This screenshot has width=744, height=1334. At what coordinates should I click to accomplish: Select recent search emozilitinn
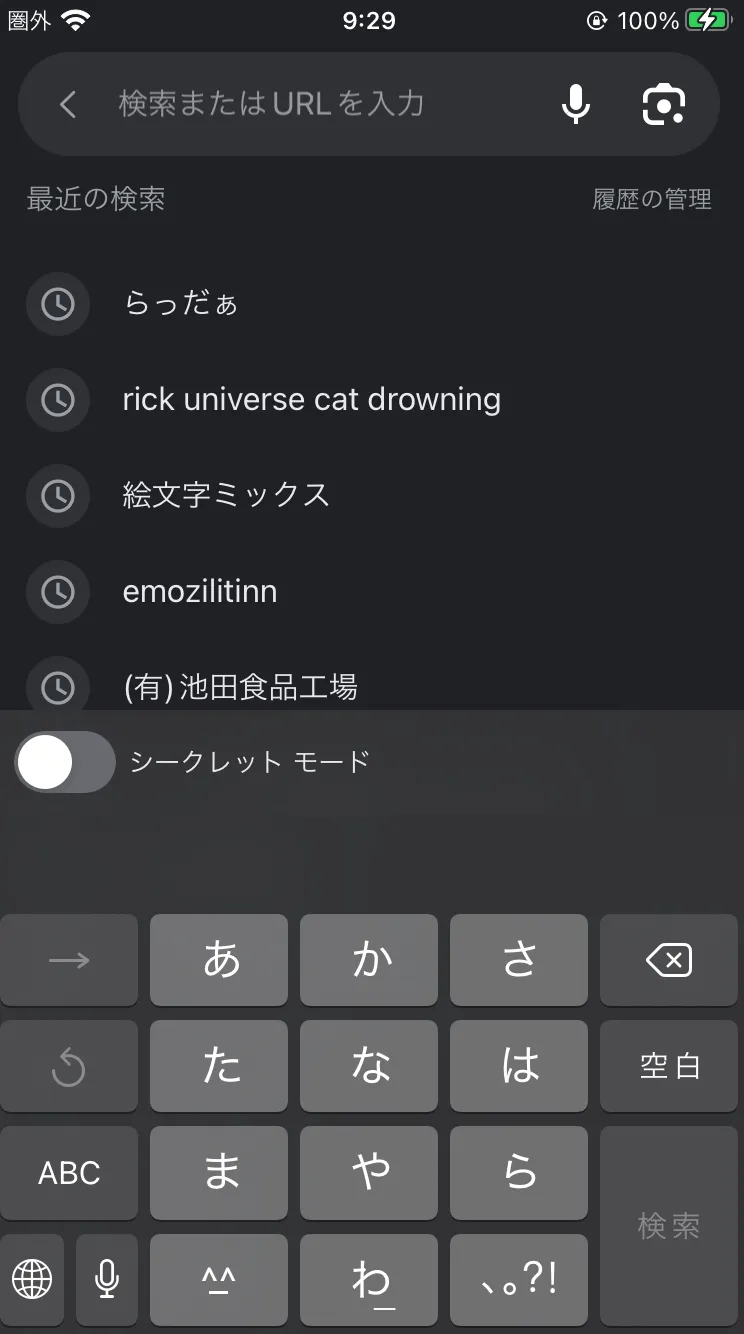(x=372, y=591)
